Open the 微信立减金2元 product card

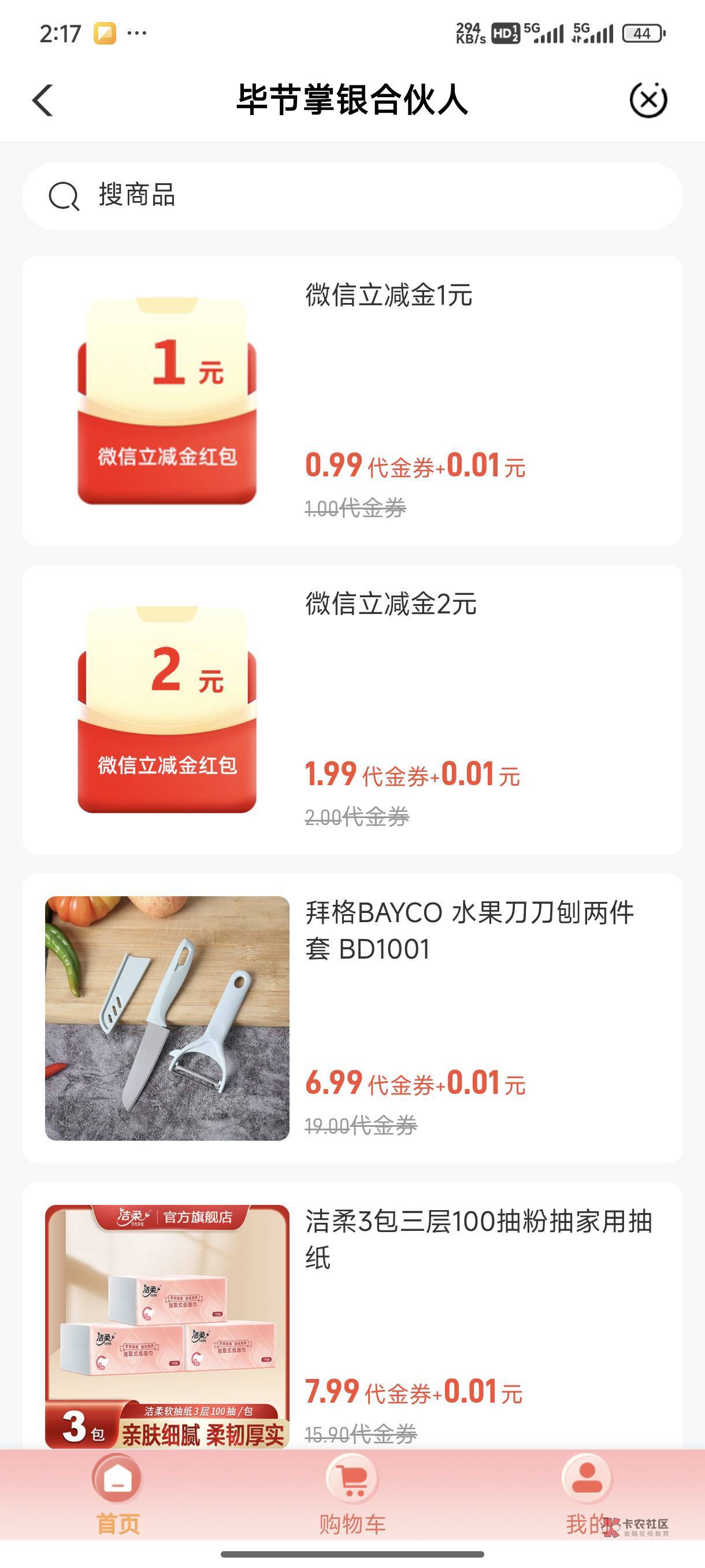(x=352, y=709)
